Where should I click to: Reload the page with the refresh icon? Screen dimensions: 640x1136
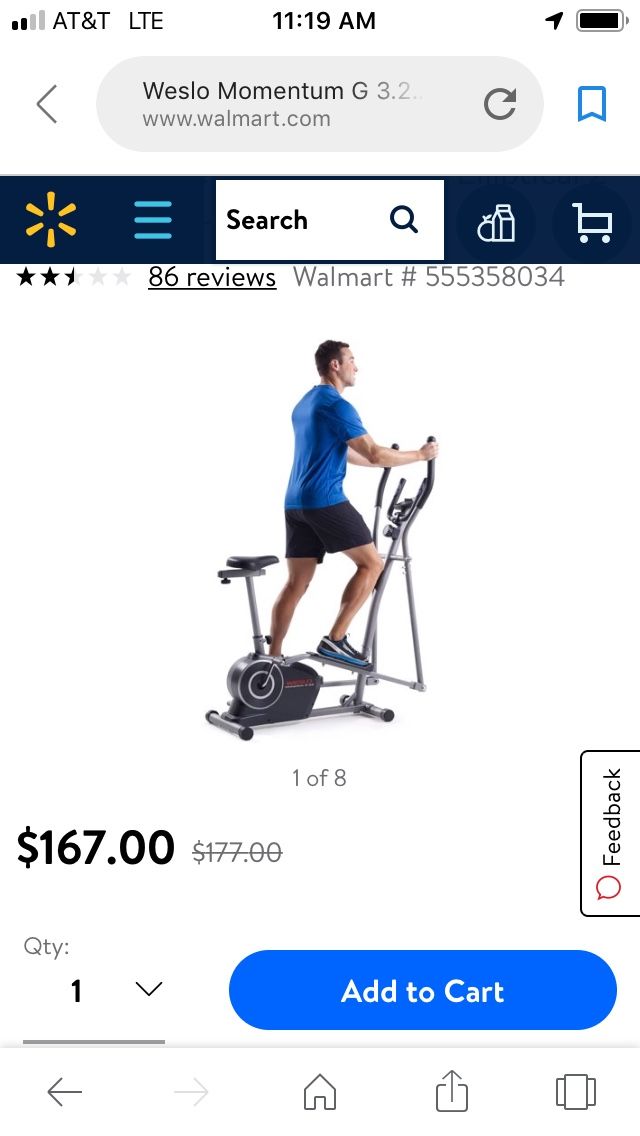tap(499, 104)
